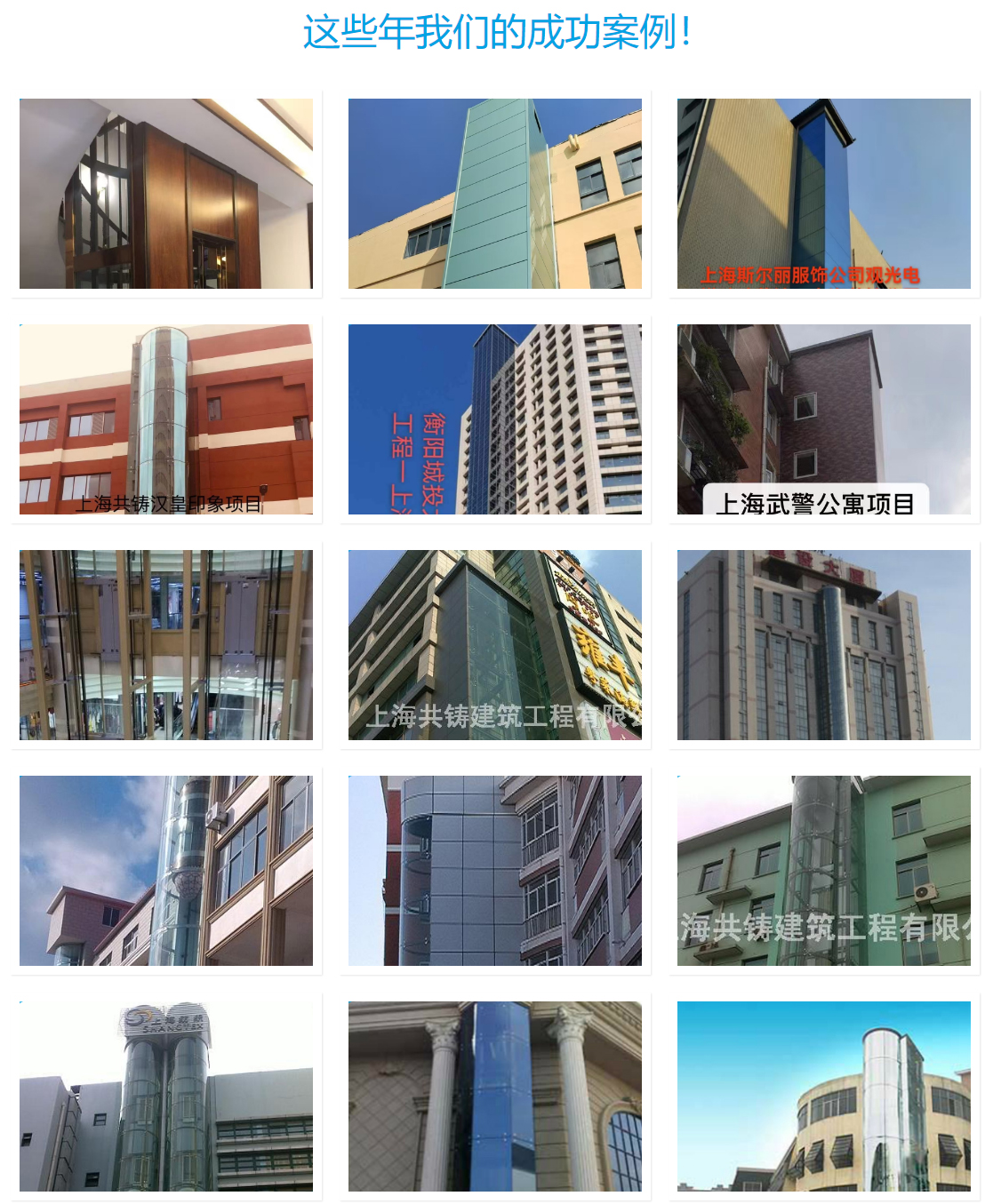Open the case photo with gold 雍丰 sign
The height and width of the screenshot is (1204, 985).
494,644
